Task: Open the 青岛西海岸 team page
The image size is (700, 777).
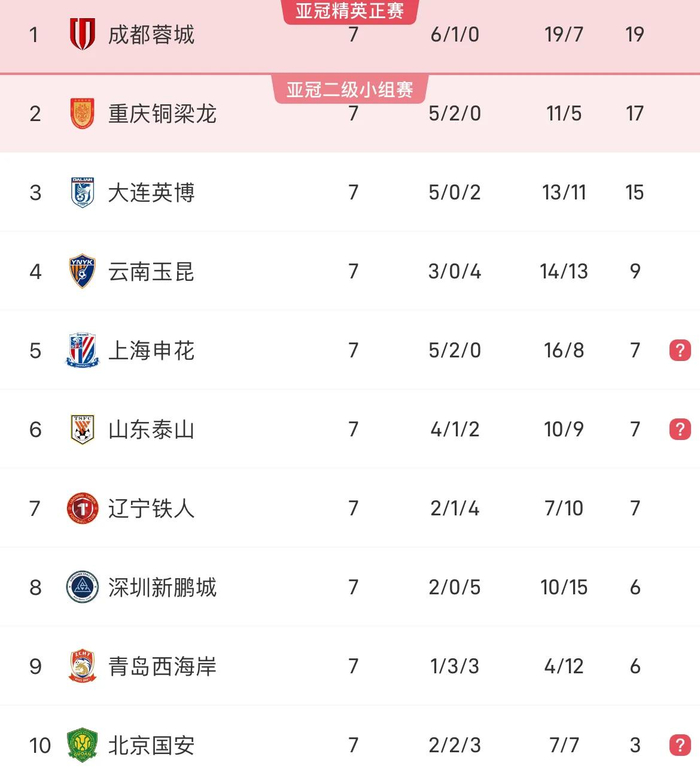Action: (162, 666)
